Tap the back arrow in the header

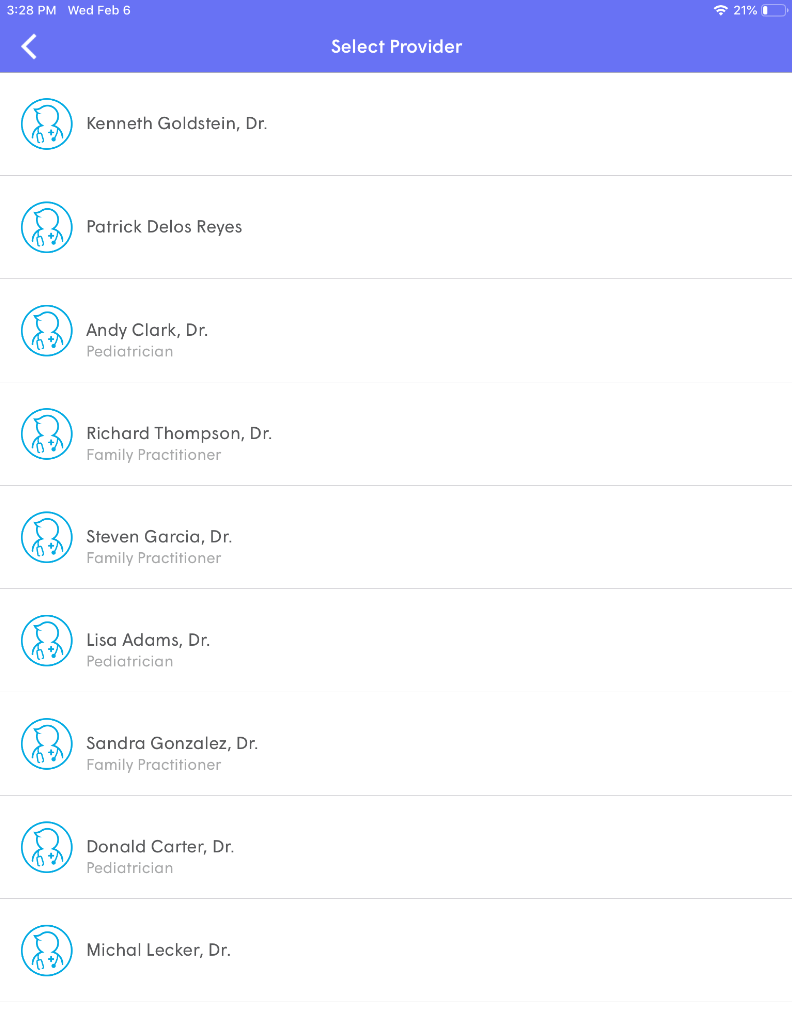(28, 46)
